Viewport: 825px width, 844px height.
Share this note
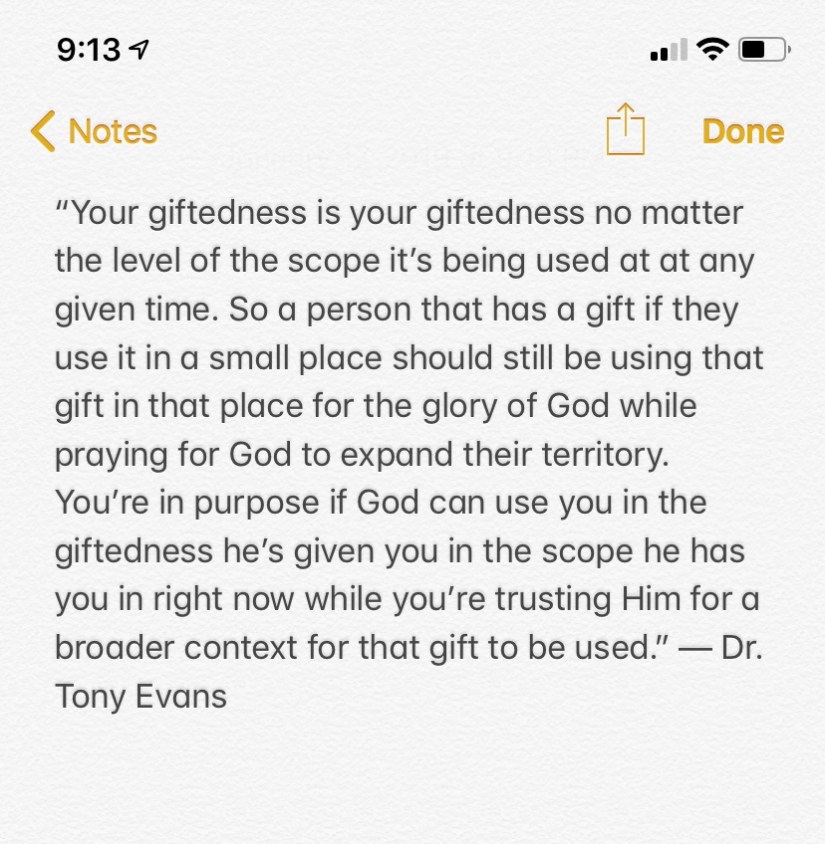pos(626,130)
